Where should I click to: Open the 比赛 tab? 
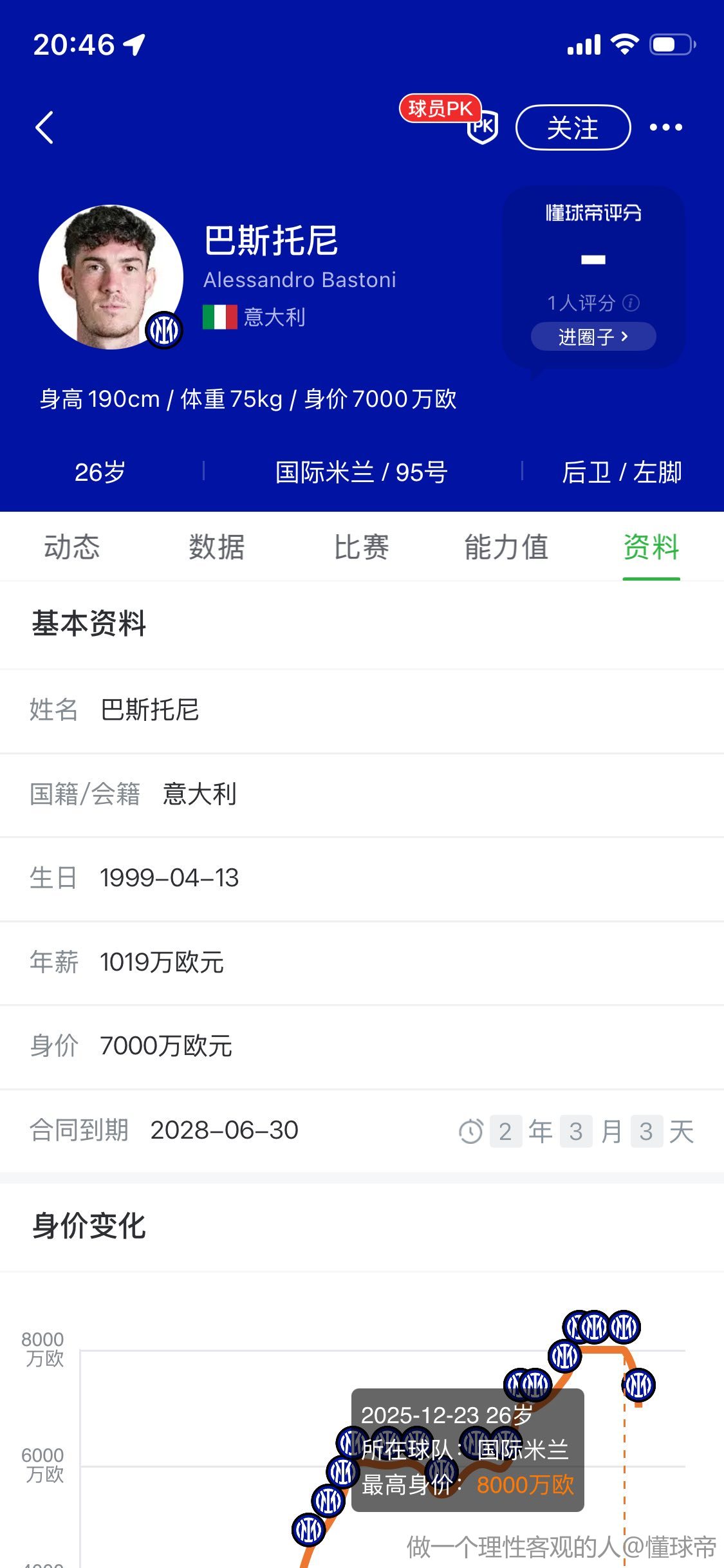[x=361, y=547]
